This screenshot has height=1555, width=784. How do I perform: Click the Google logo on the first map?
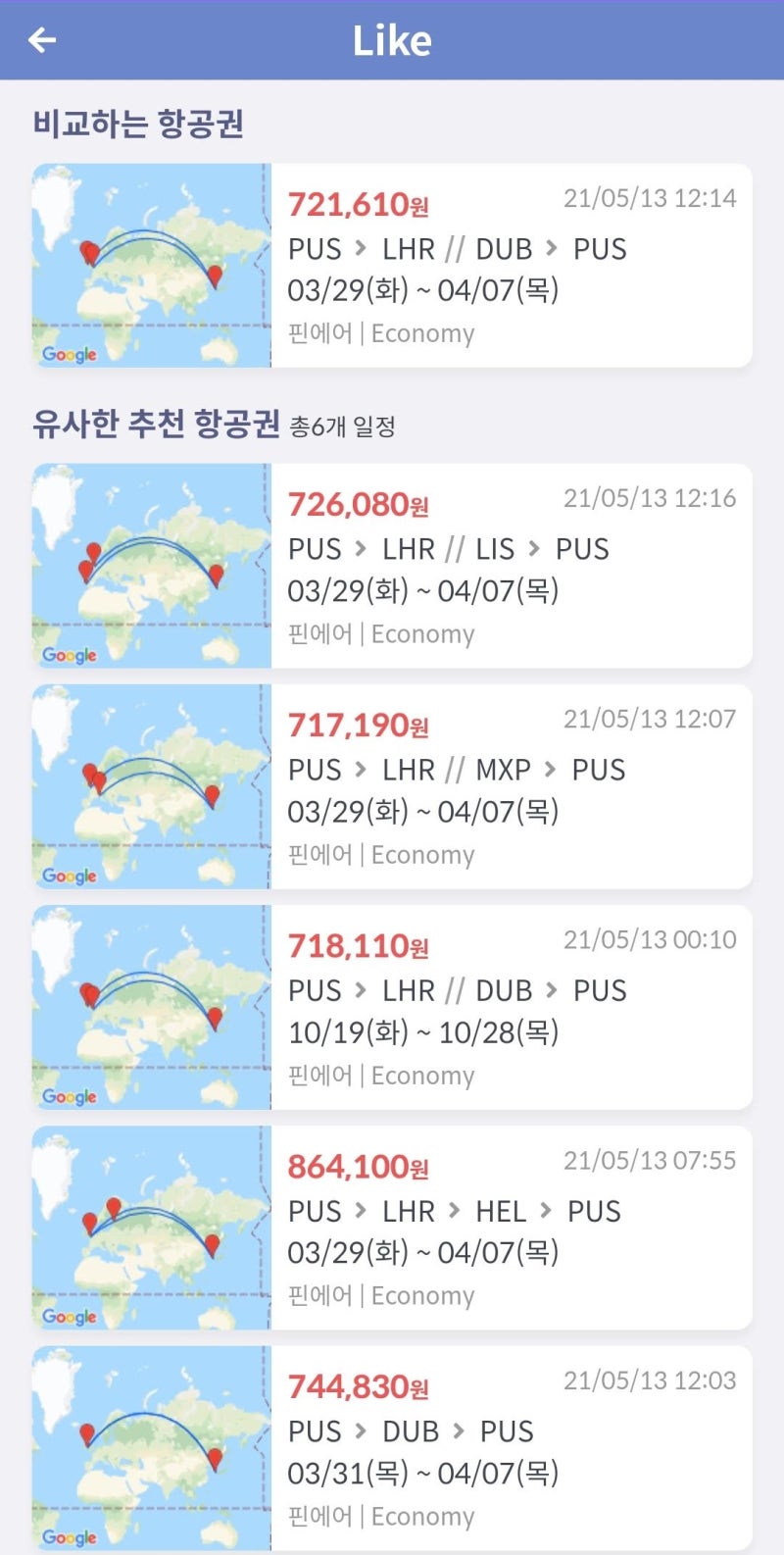[67, 355]
